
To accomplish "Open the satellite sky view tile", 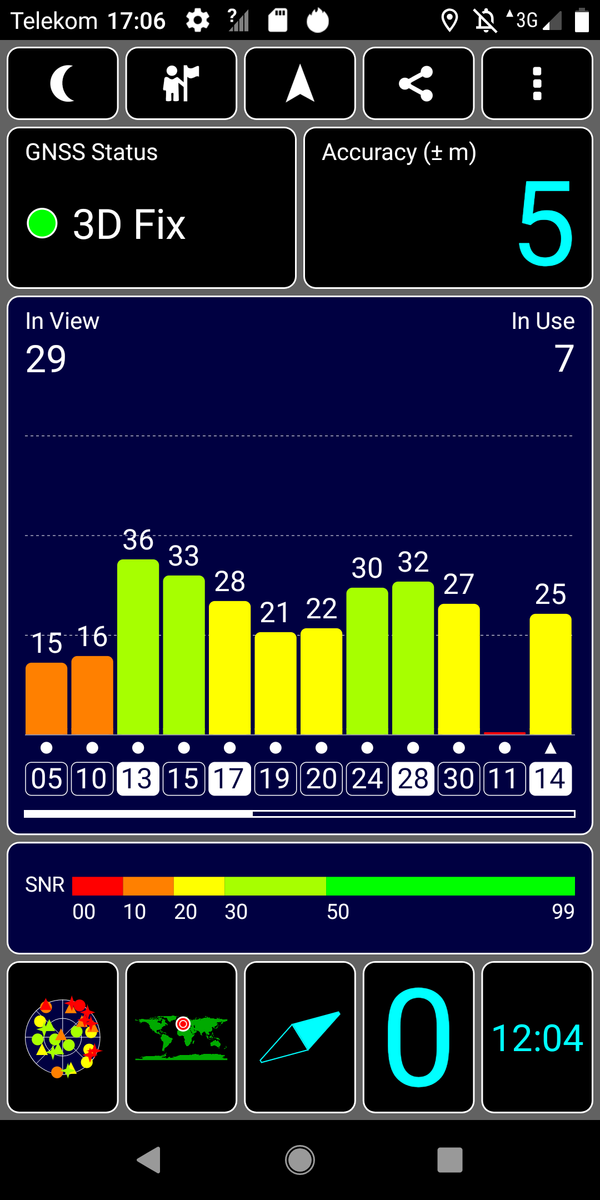I will tap(63, 1037).
